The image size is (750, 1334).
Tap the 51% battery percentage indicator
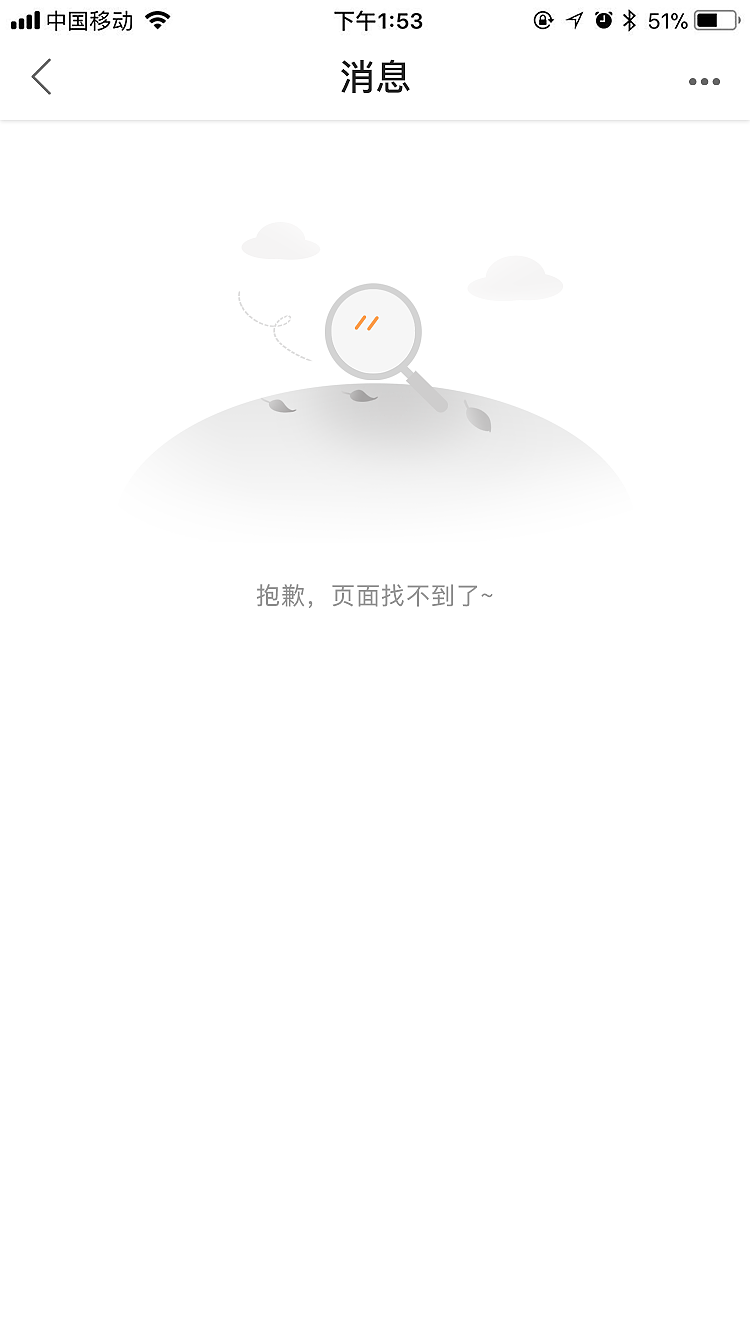666,20
